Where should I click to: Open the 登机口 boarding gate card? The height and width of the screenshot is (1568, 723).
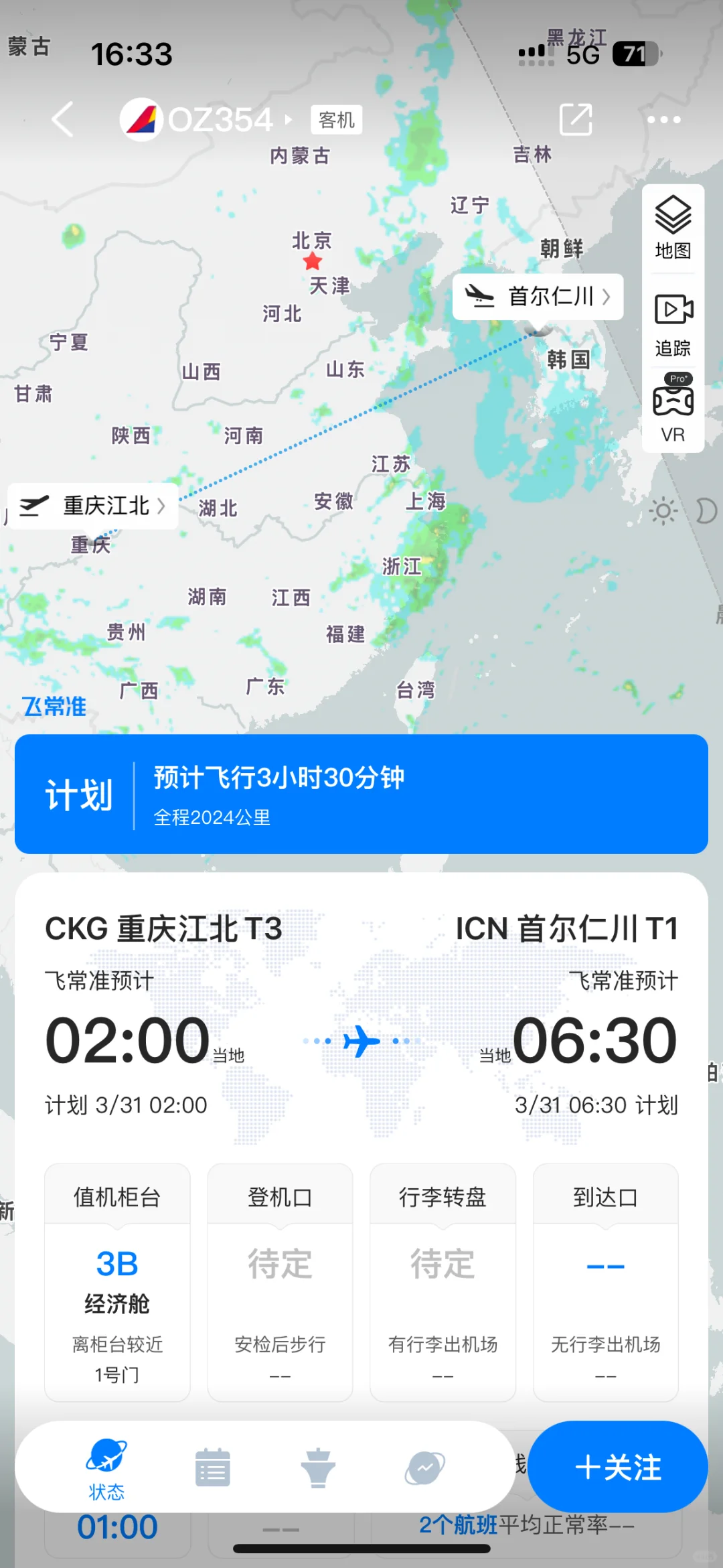tap(280, 1281)
